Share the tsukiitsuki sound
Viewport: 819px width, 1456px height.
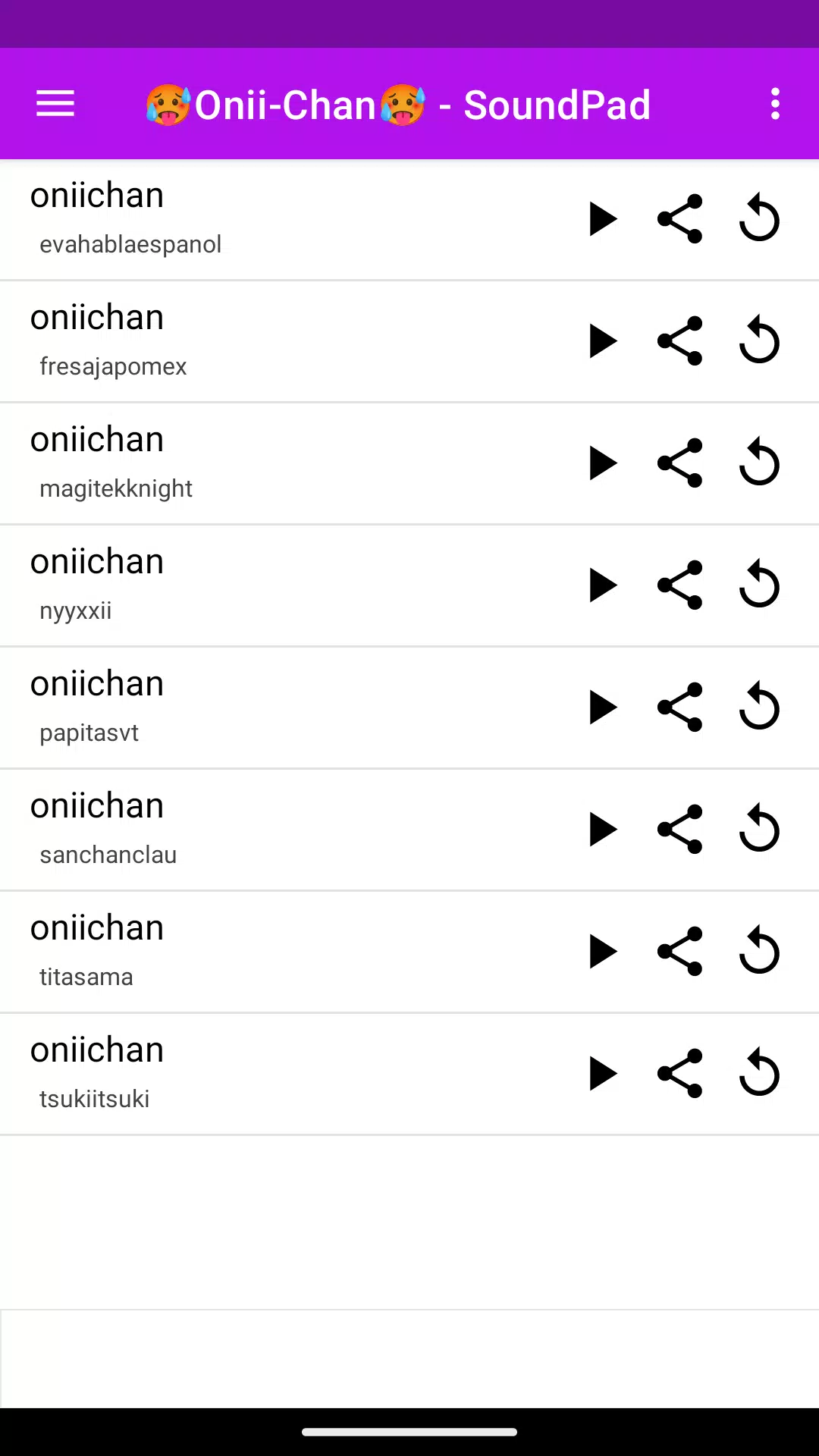[680, 1074]
